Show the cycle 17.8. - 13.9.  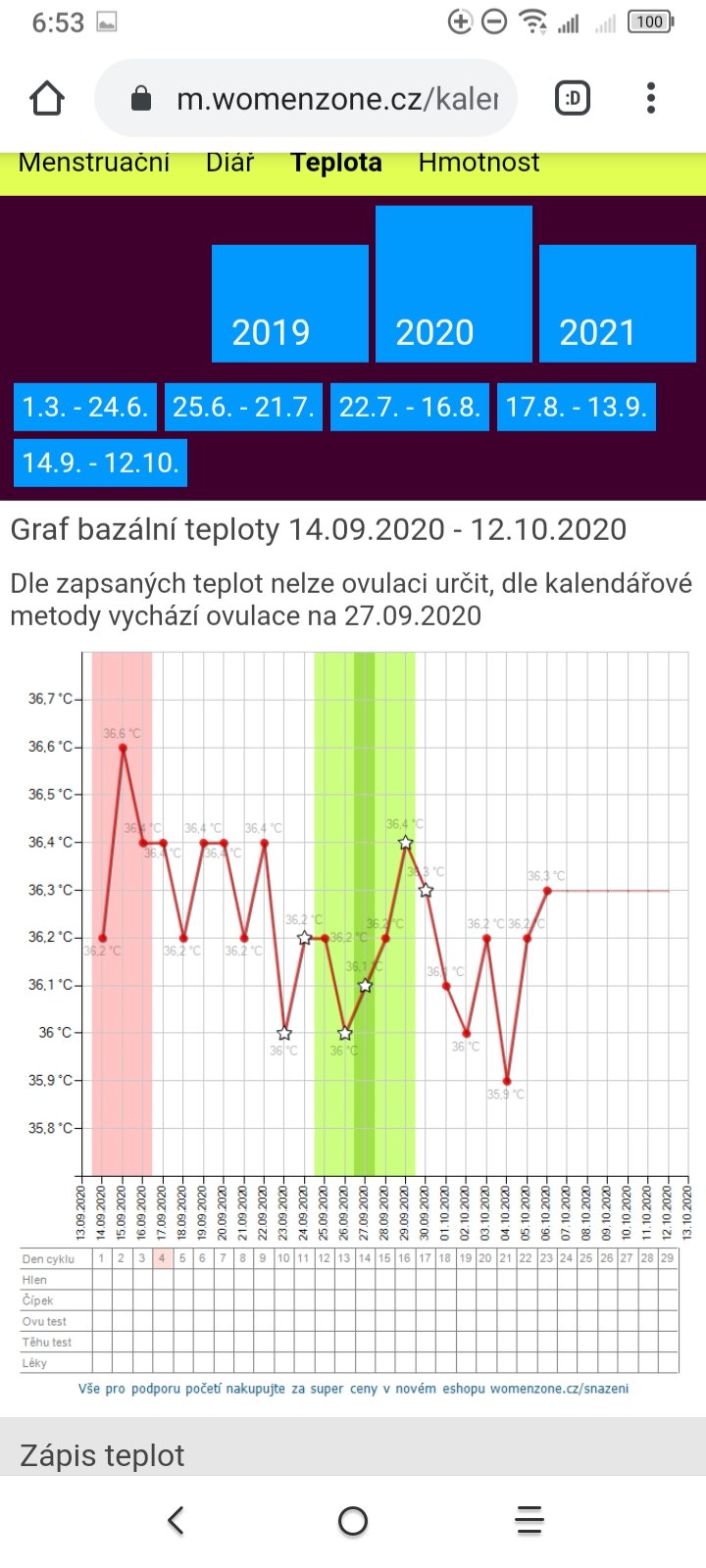[x=577, y=407]
